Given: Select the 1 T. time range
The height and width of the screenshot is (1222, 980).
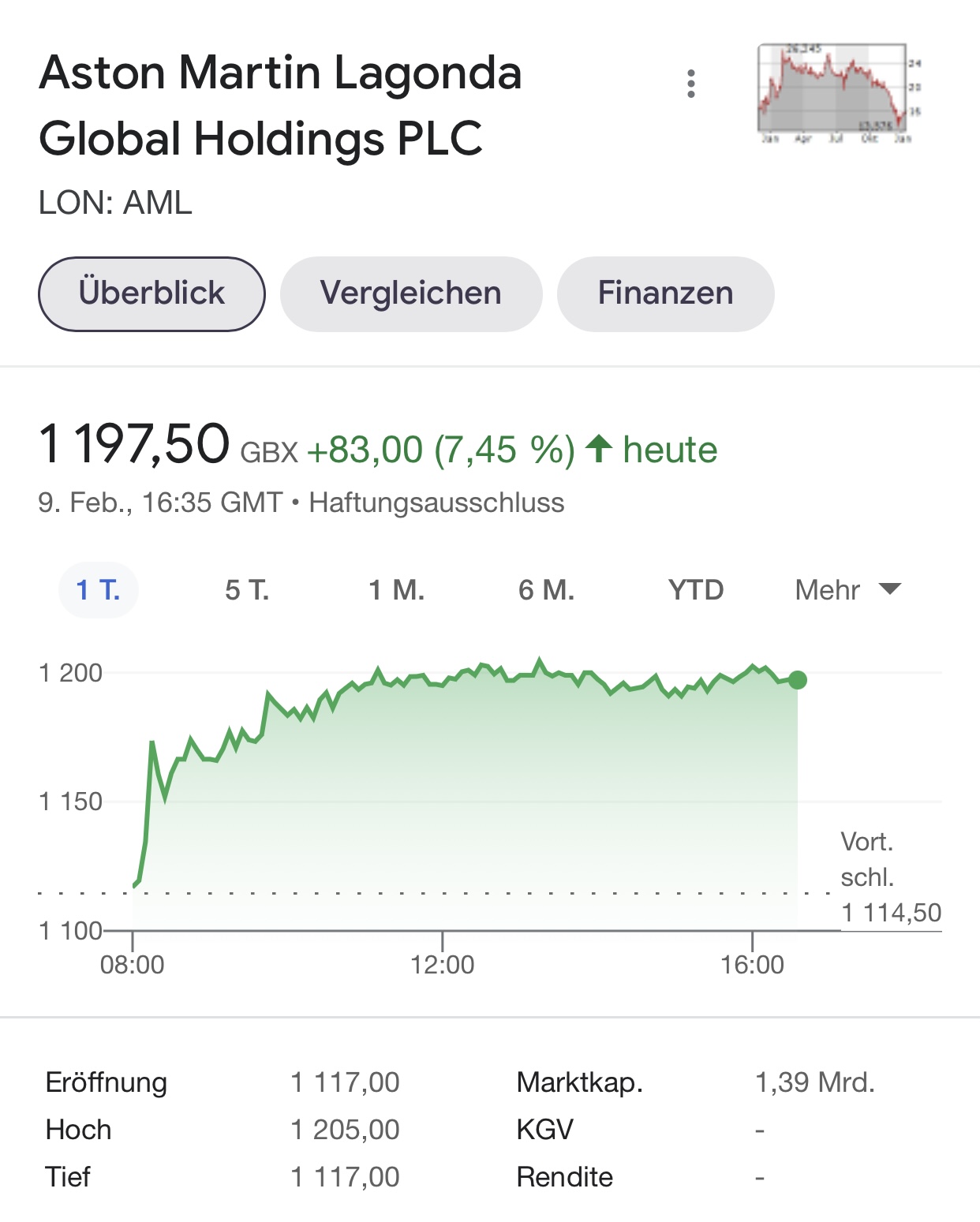Looking at the screenshot, I should [99, 590].
